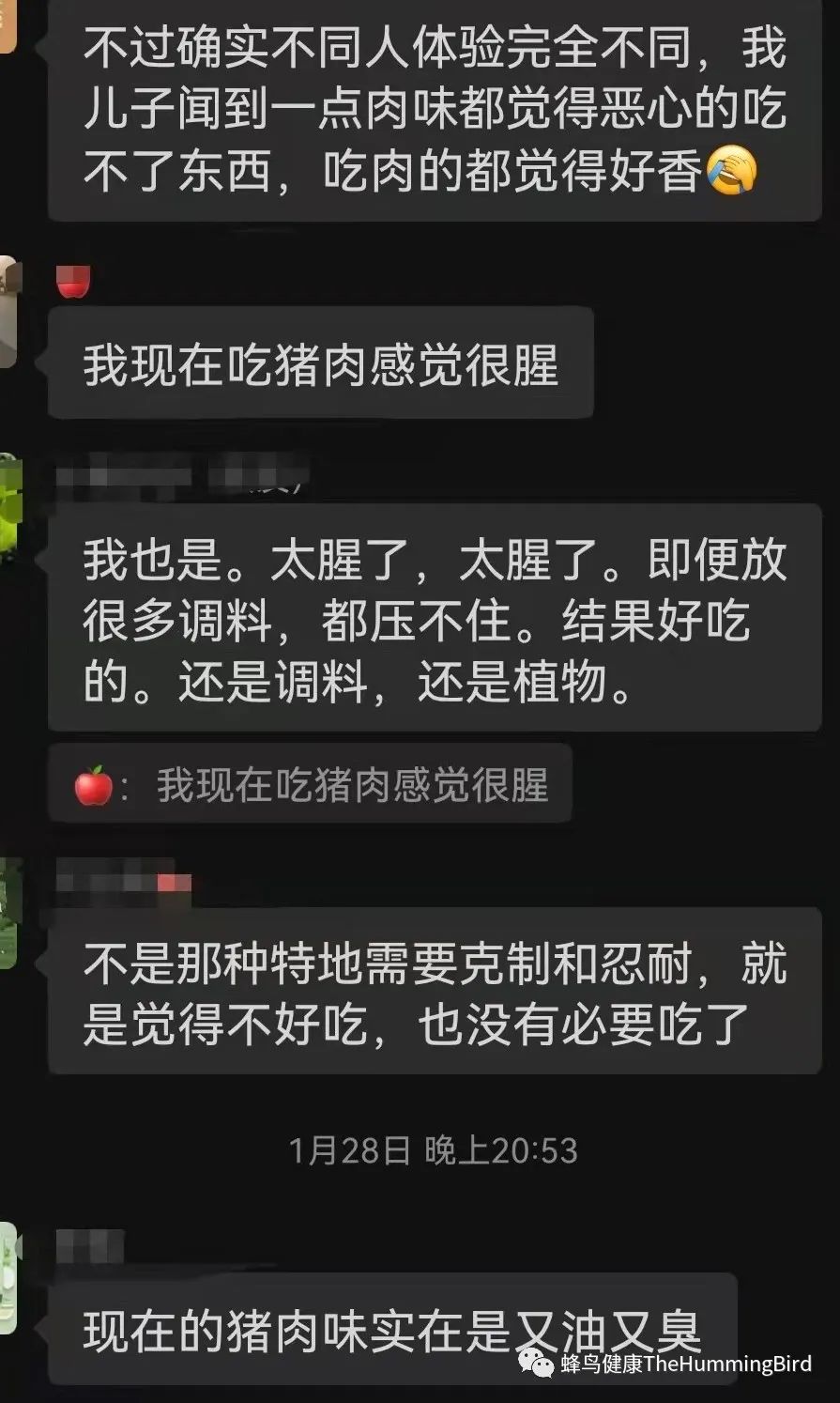Open avatar of sender saying 我现在吃猪肉感觉很腥
840x1403 pixels.
click(8, 311)
